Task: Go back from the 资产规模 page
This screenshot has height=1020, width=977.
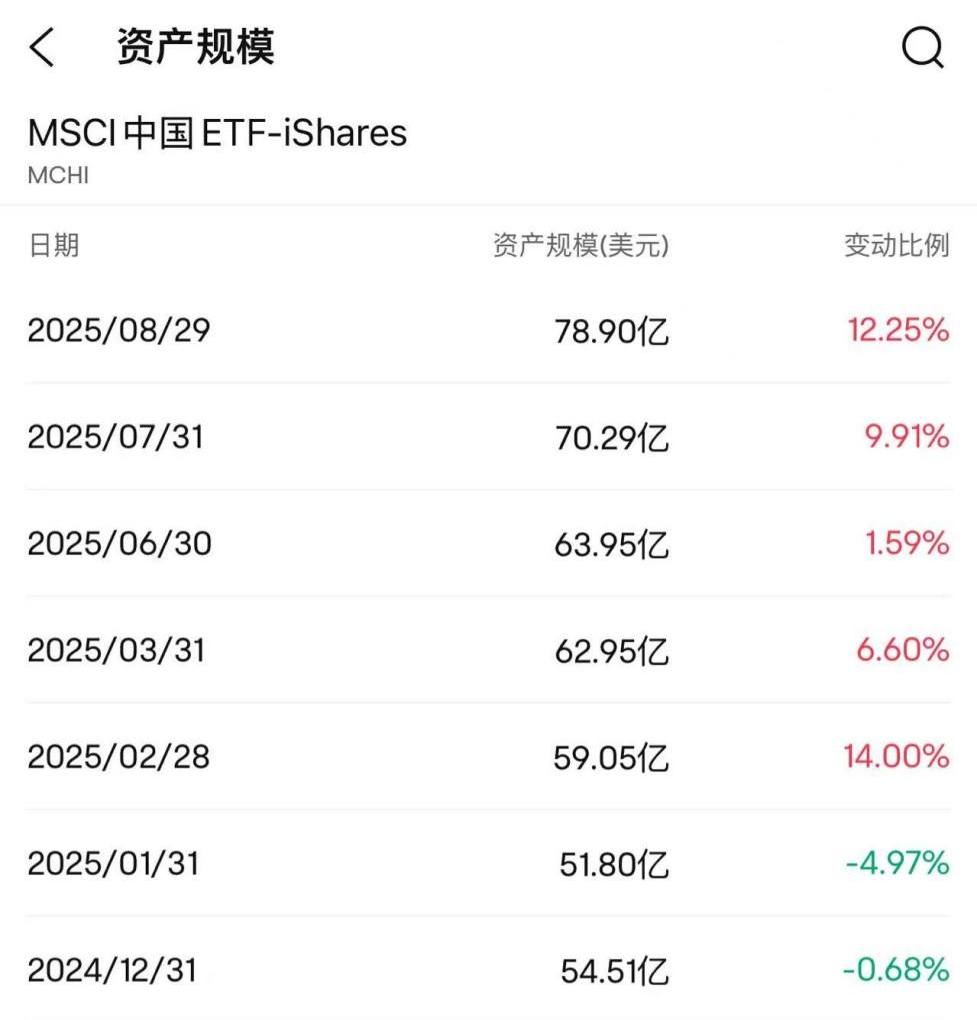Action: 42,47
